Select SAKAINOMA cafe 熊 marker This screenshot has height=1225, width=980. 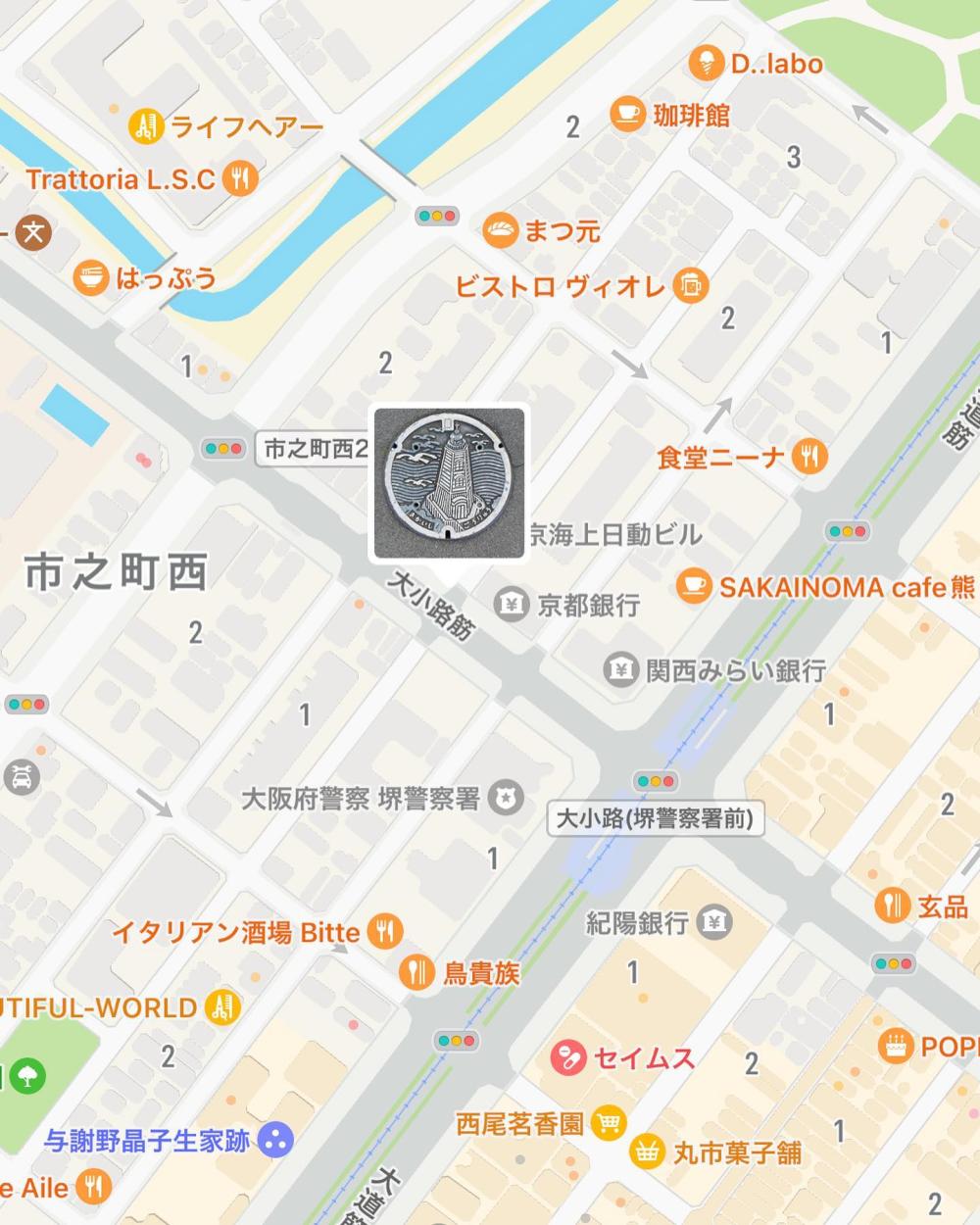694,586
